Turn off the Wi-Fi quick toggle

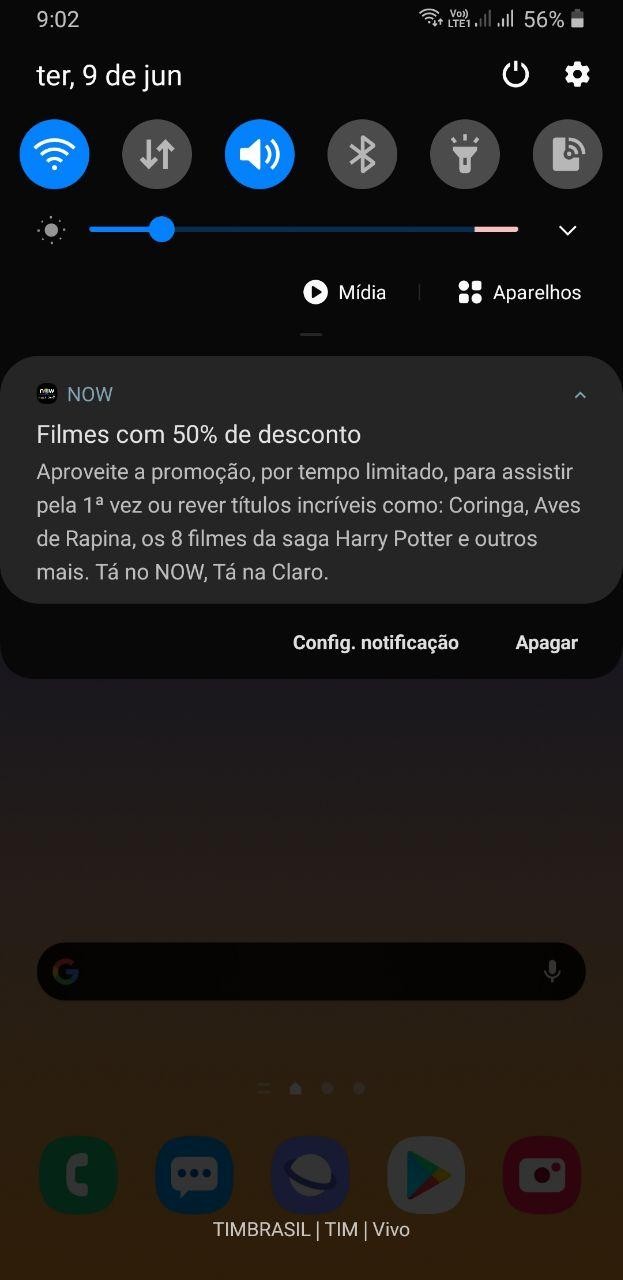click(55, 154)
